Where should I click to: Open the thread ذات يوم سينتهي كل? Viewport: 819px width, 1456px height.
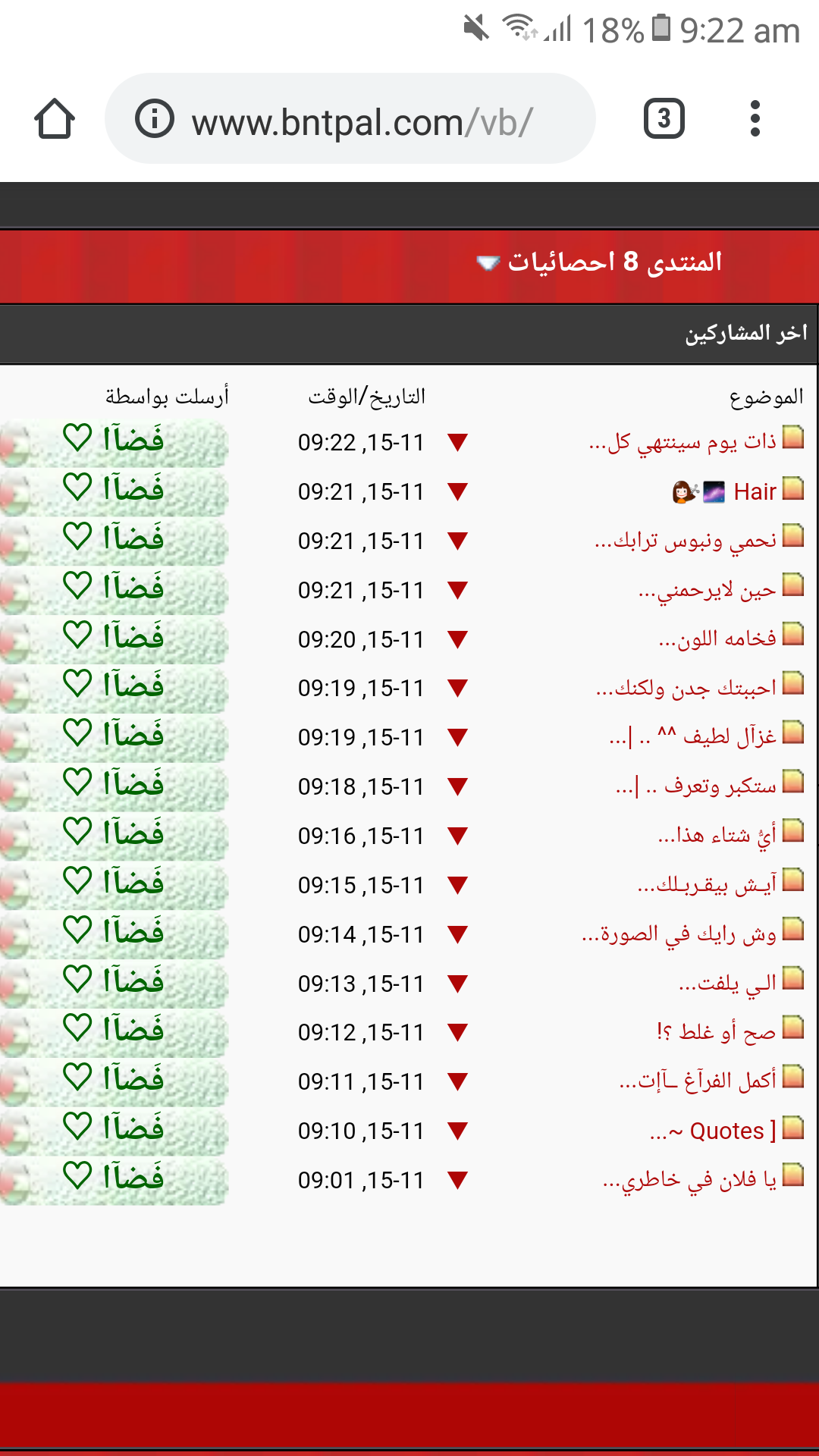click(x=682, y=443)
